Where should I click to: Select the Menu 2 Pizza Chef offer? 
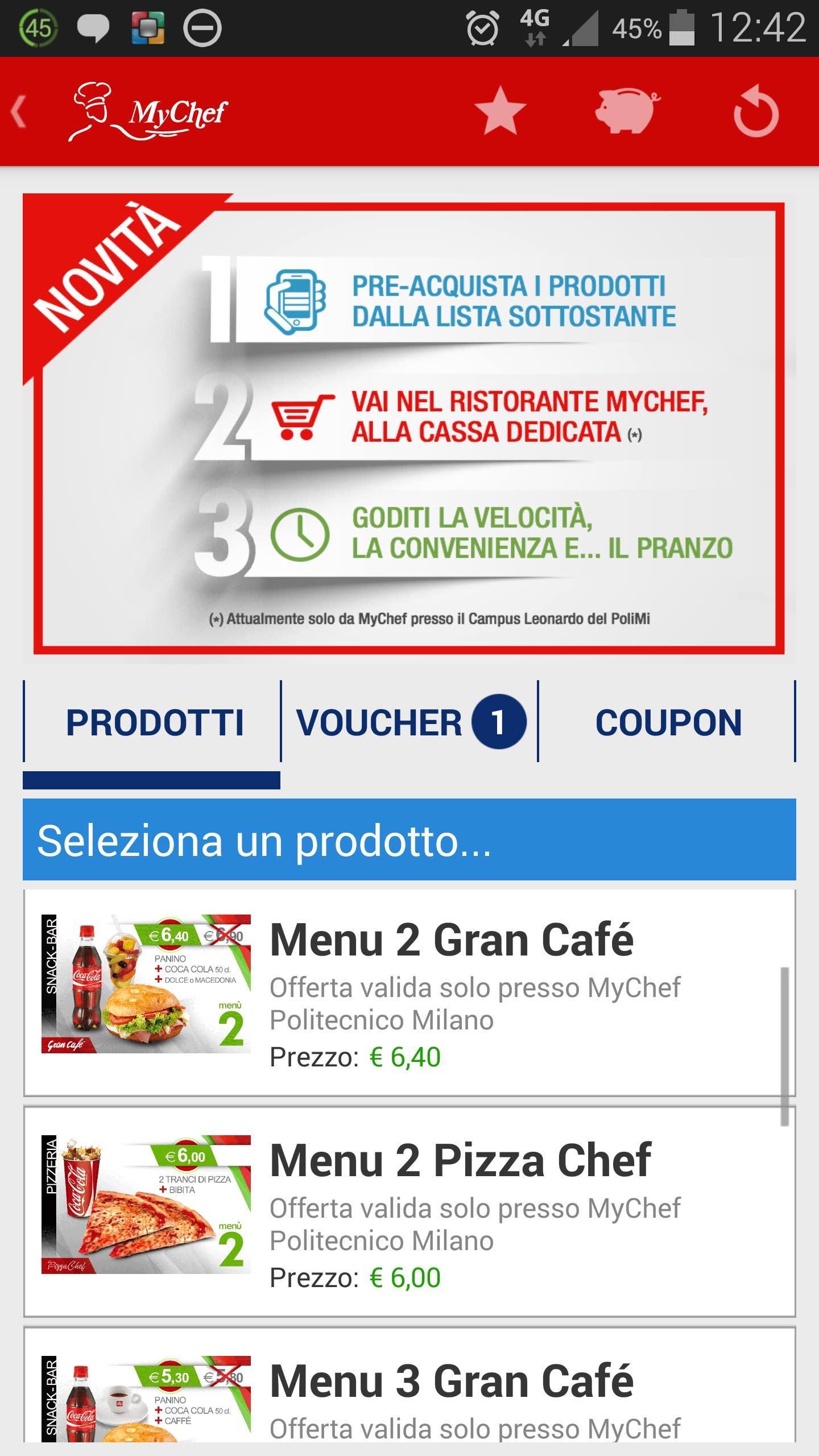pos(409,1211)
